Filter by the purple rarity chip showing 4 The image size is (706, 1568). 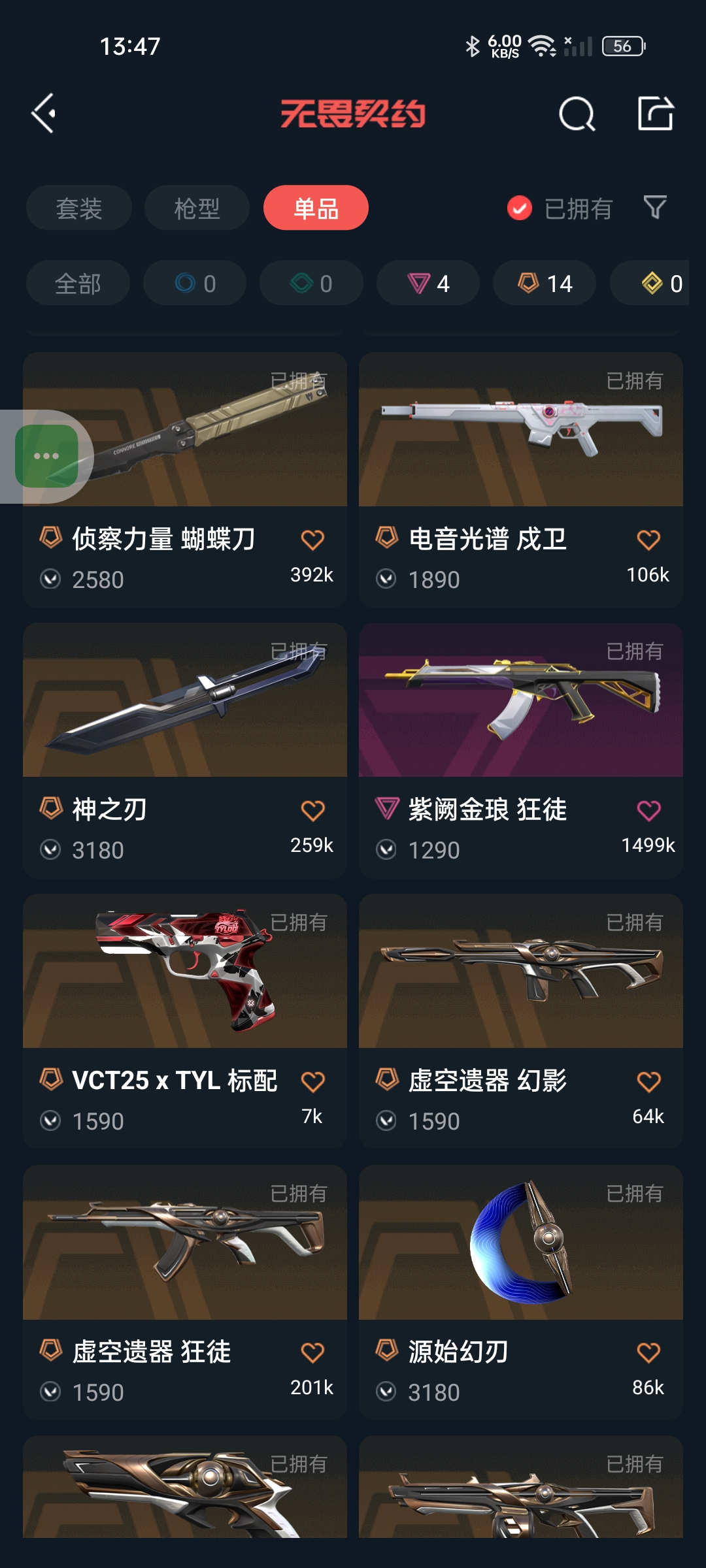(428, 284)
